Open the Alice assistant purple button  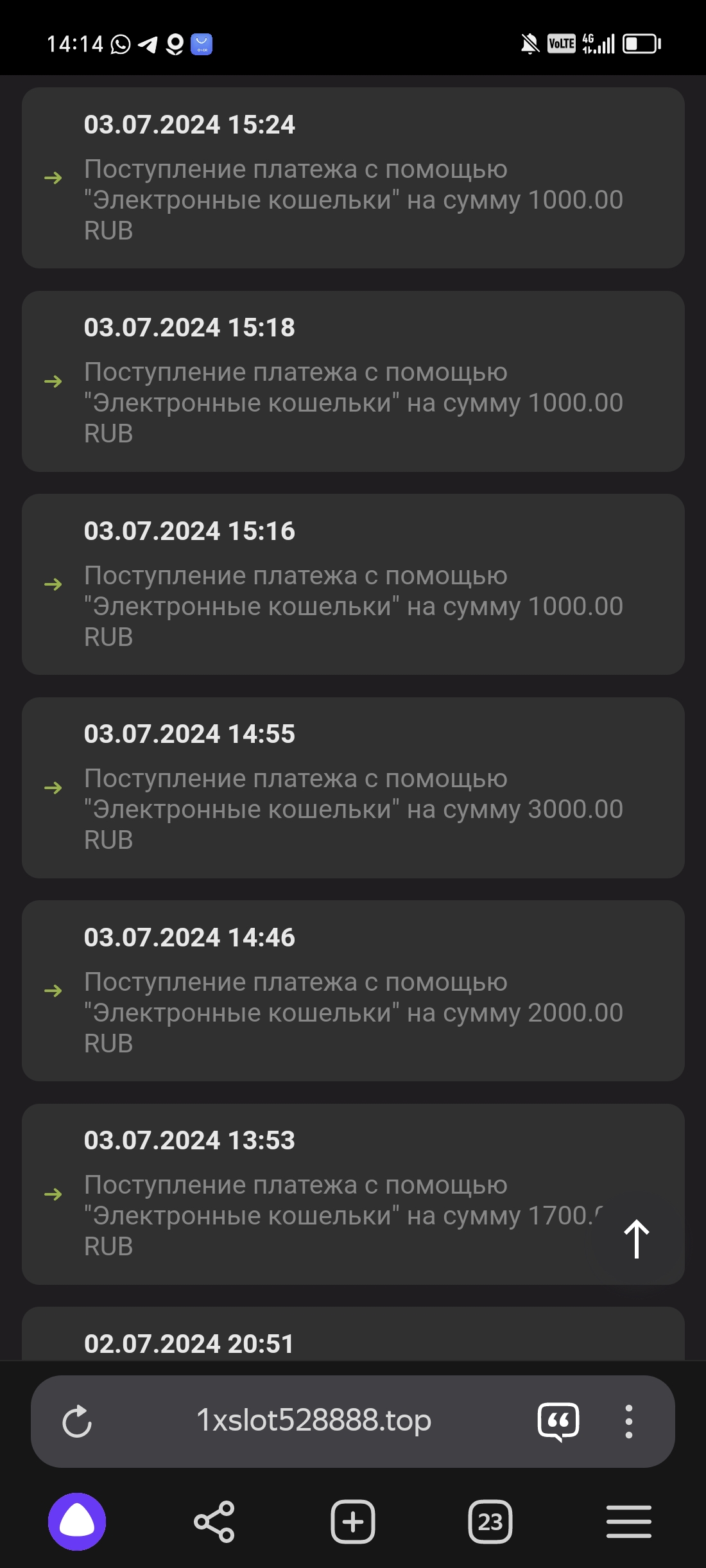[77, 1521]
